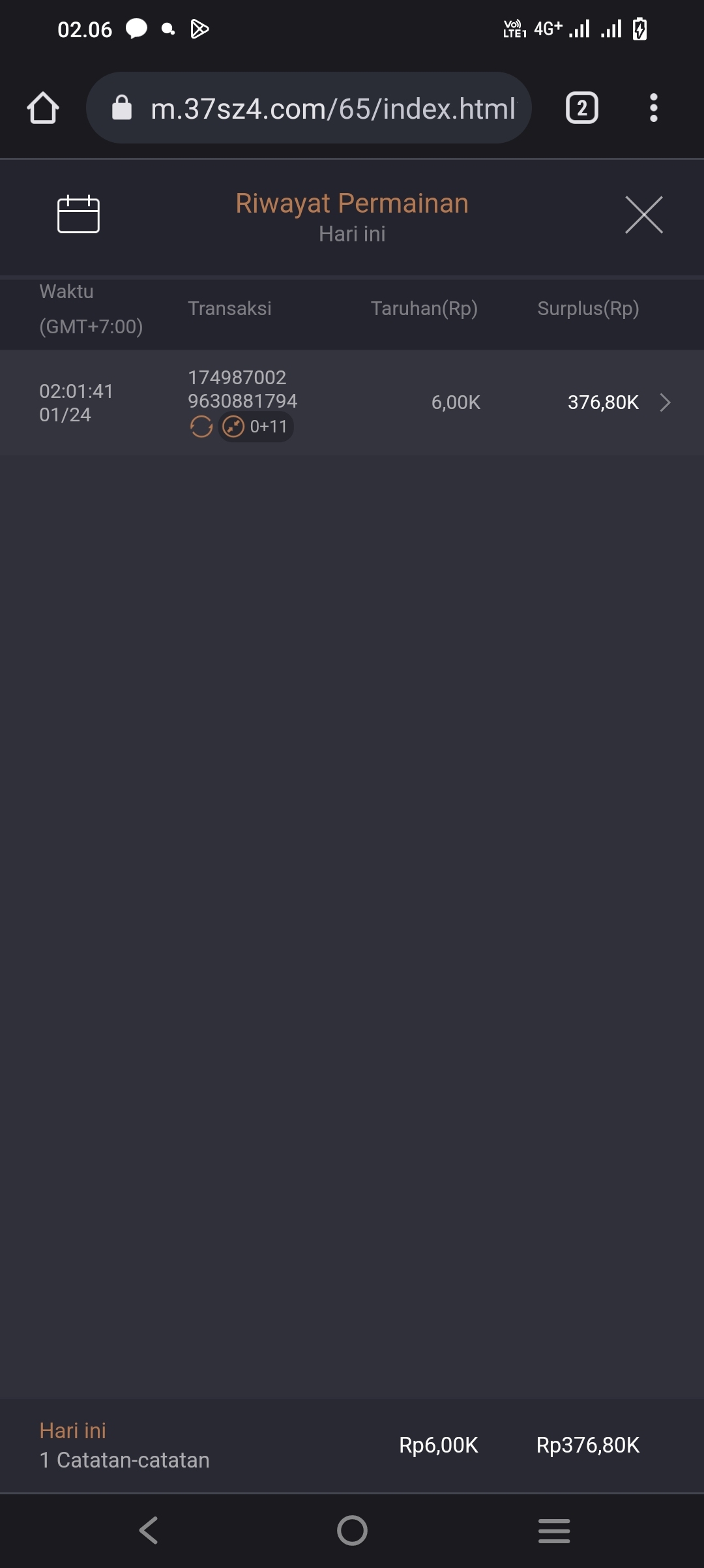Tap the browser home button
The height and width of the screenshot is (1568, 704).
coord(43,108)
